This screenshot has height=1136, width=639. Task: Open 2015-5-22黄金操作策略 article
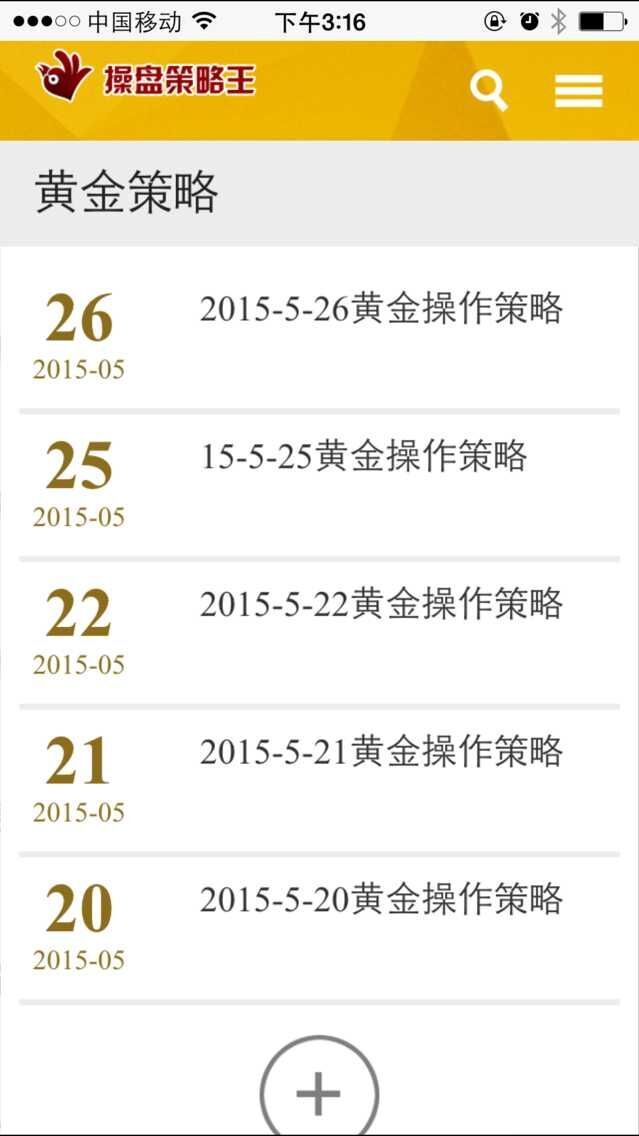pos(381,604)
